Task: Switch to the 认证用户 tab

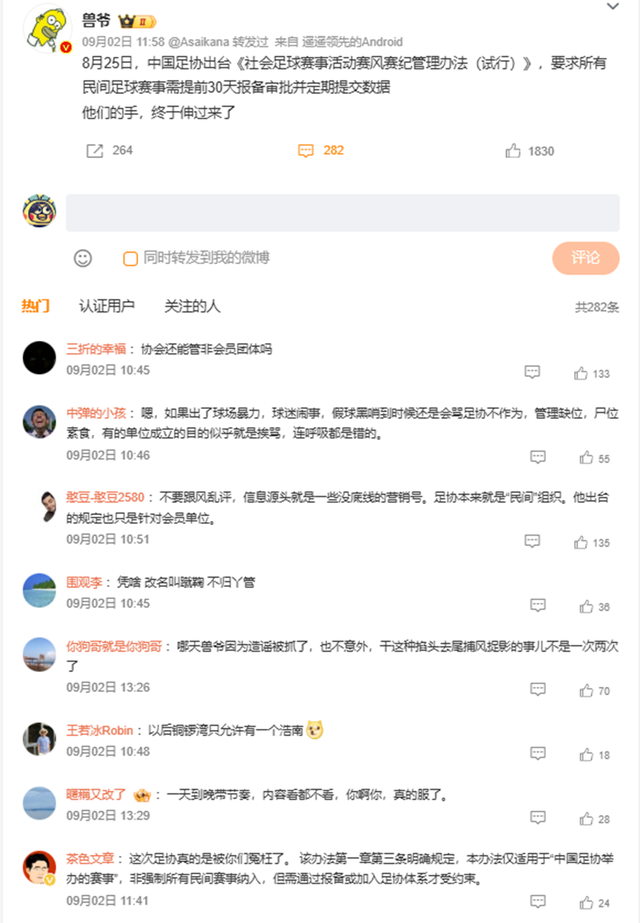Action: [107, 306]
